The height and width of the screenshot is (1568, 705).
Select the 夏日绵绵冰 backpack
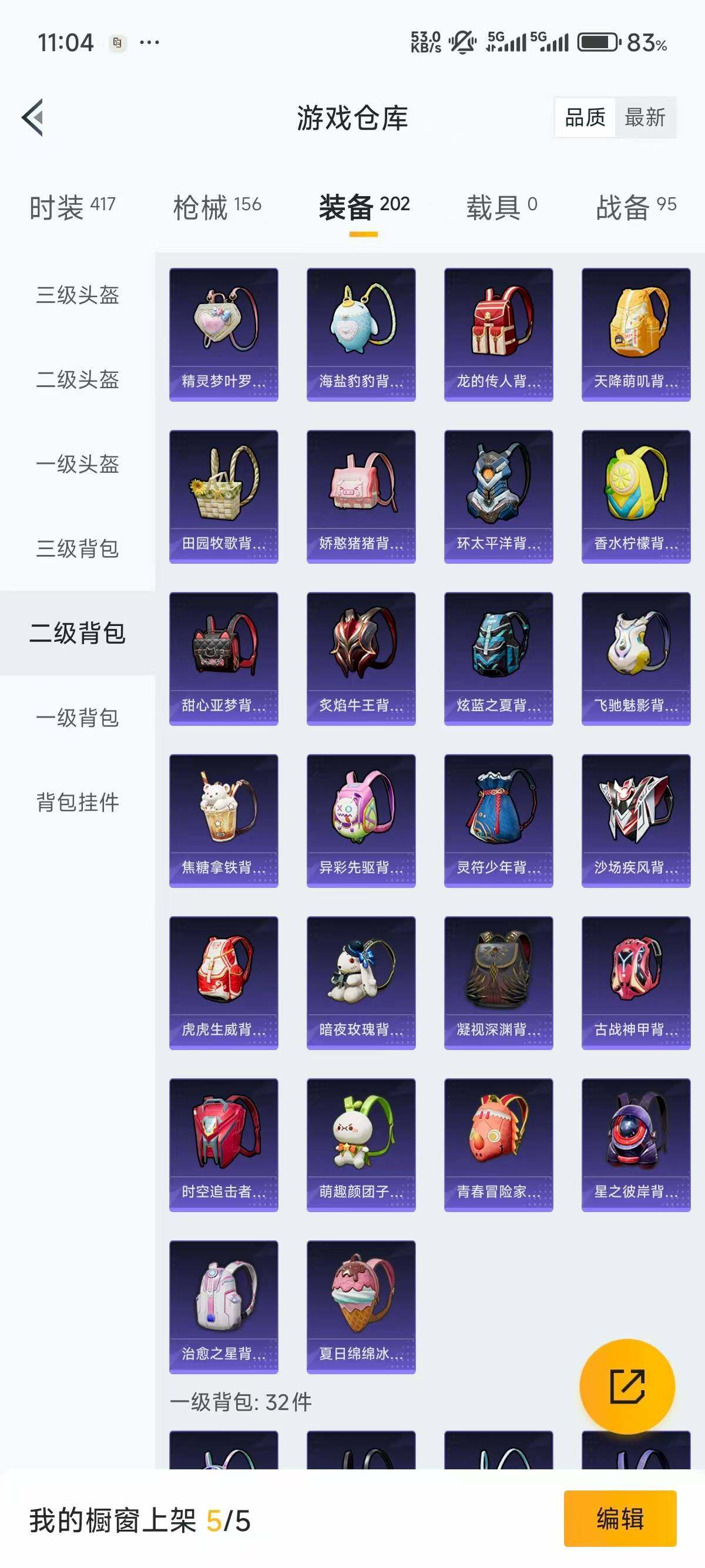coord(361,1303)
